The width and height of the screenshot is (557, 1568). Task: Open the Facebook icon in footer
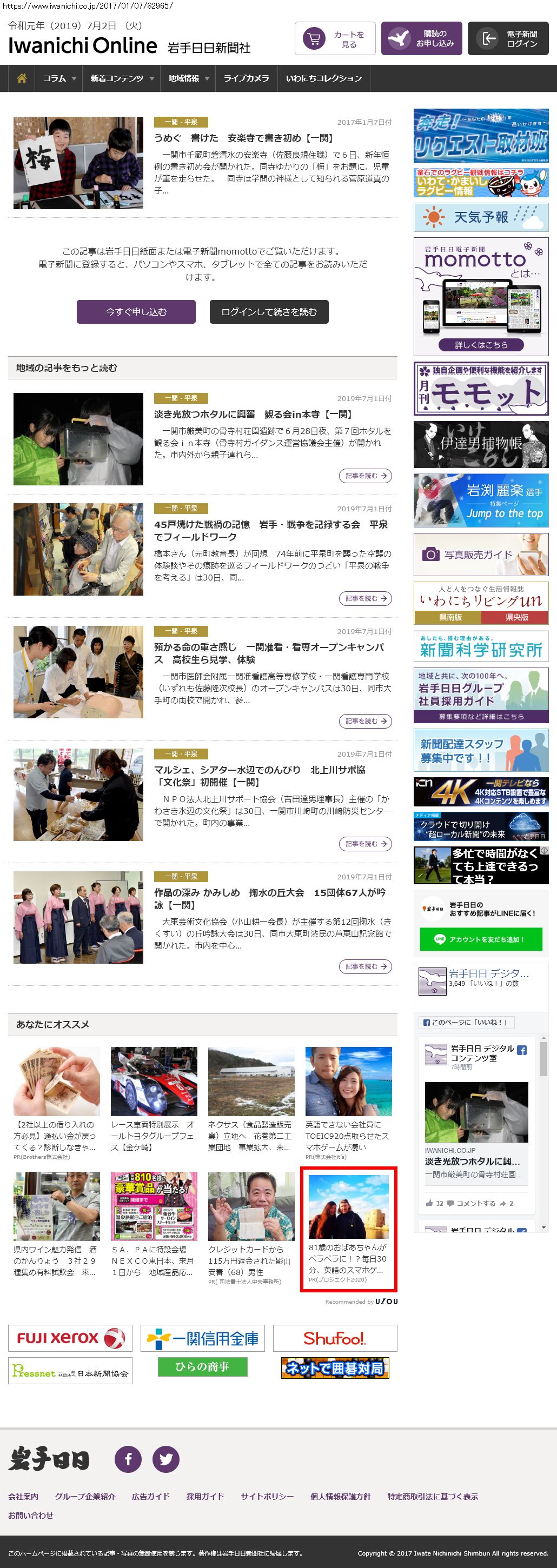[128, 1459]
